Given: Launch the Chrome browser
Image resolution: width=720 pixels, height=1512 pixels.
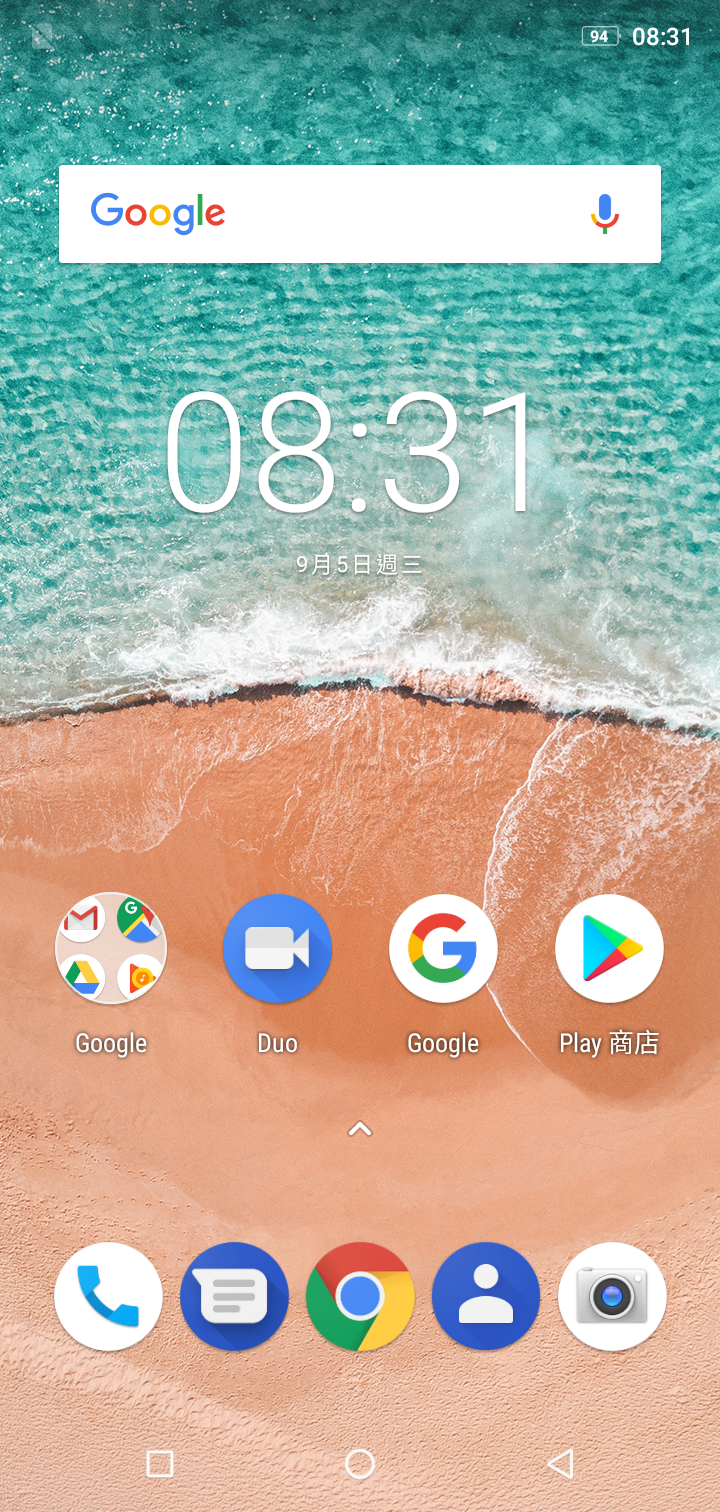Looking at the screenshot, I should tap(360, 1297).
